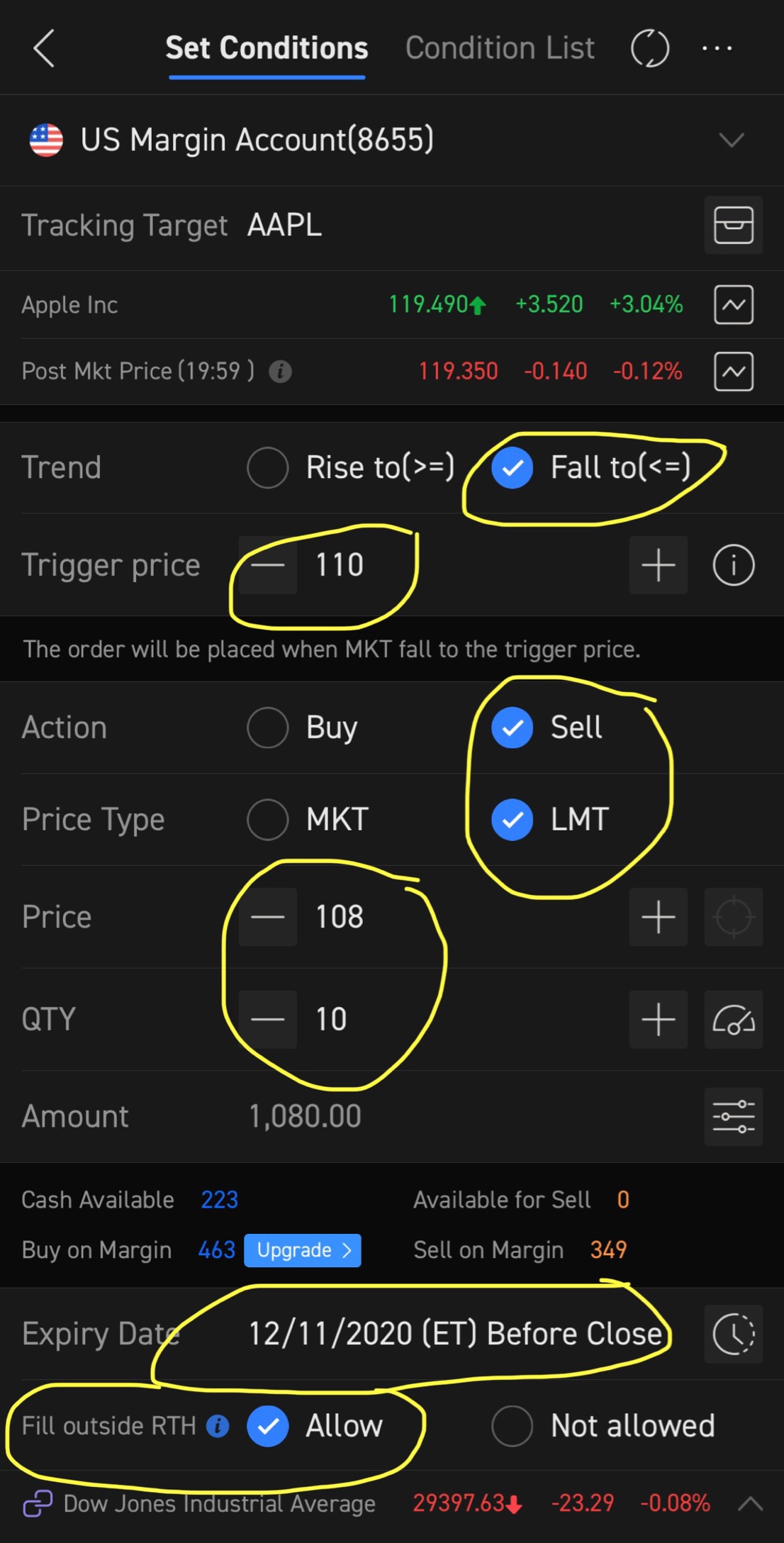Switch Action to Buy
This screenshot has width=784, height=1543.
coord(267,727)
